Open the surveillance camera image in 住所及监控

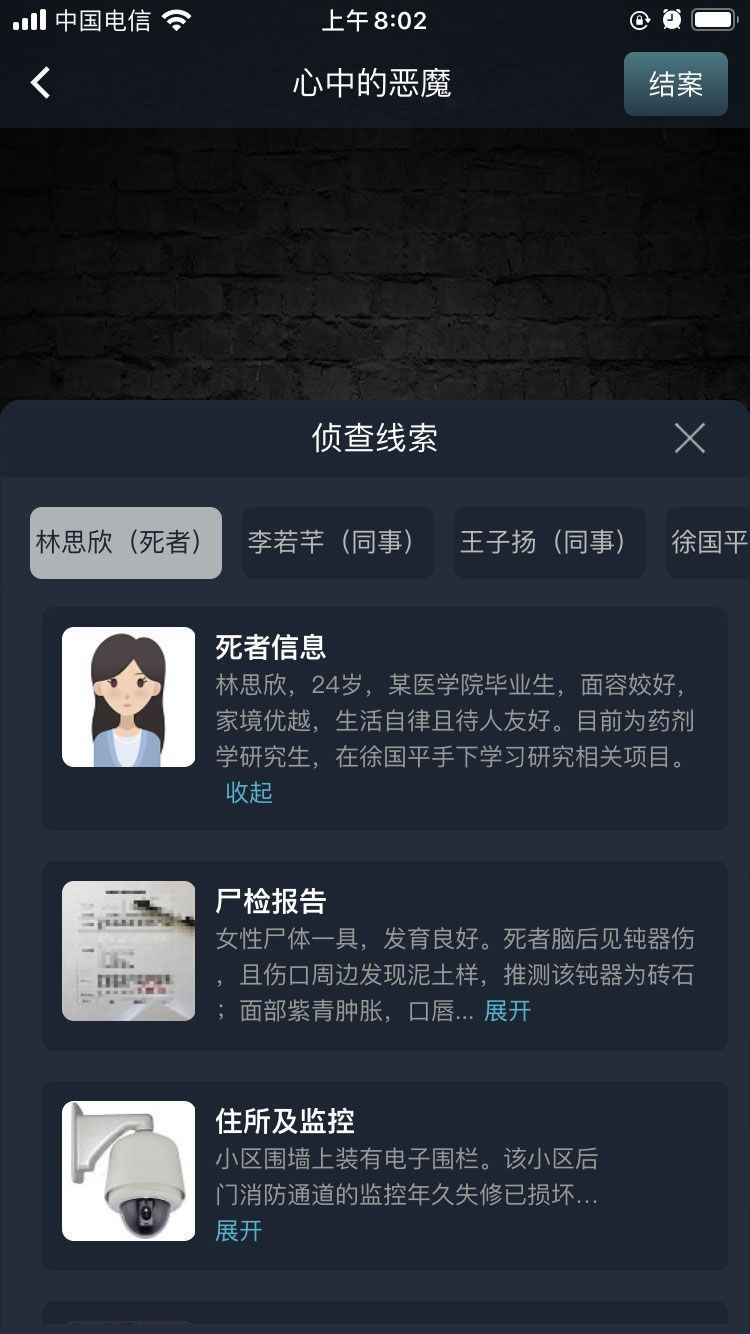[128, 1170]
